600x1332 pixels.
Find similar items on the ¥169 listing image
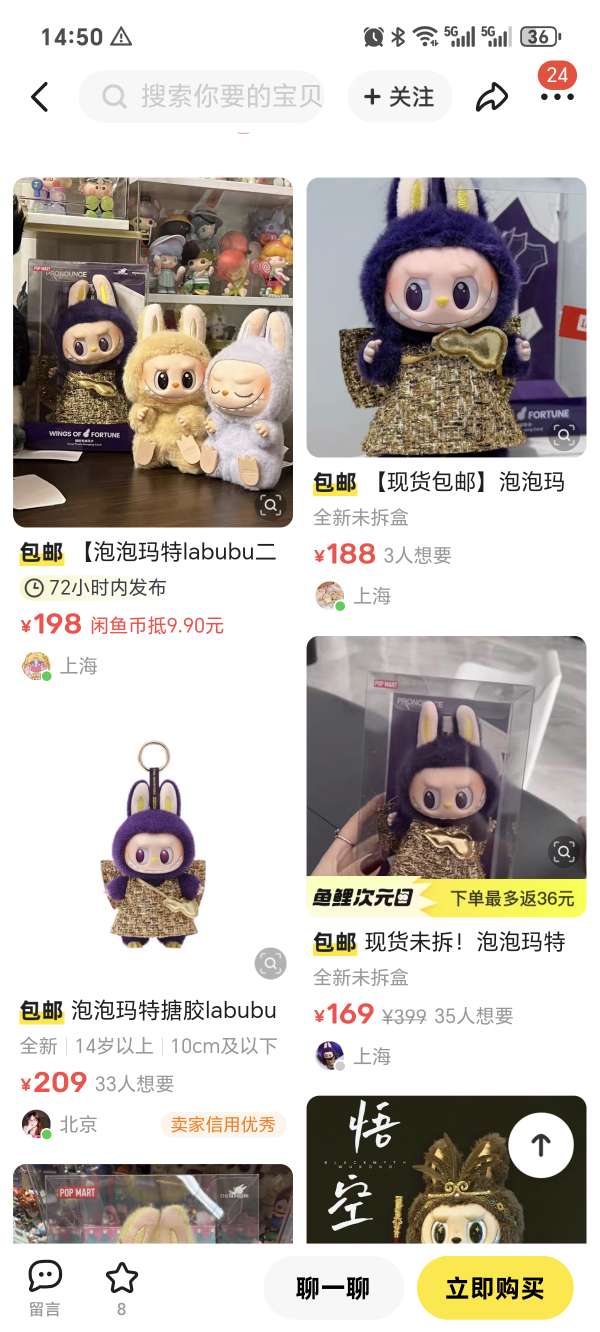(x=564, y=851)
